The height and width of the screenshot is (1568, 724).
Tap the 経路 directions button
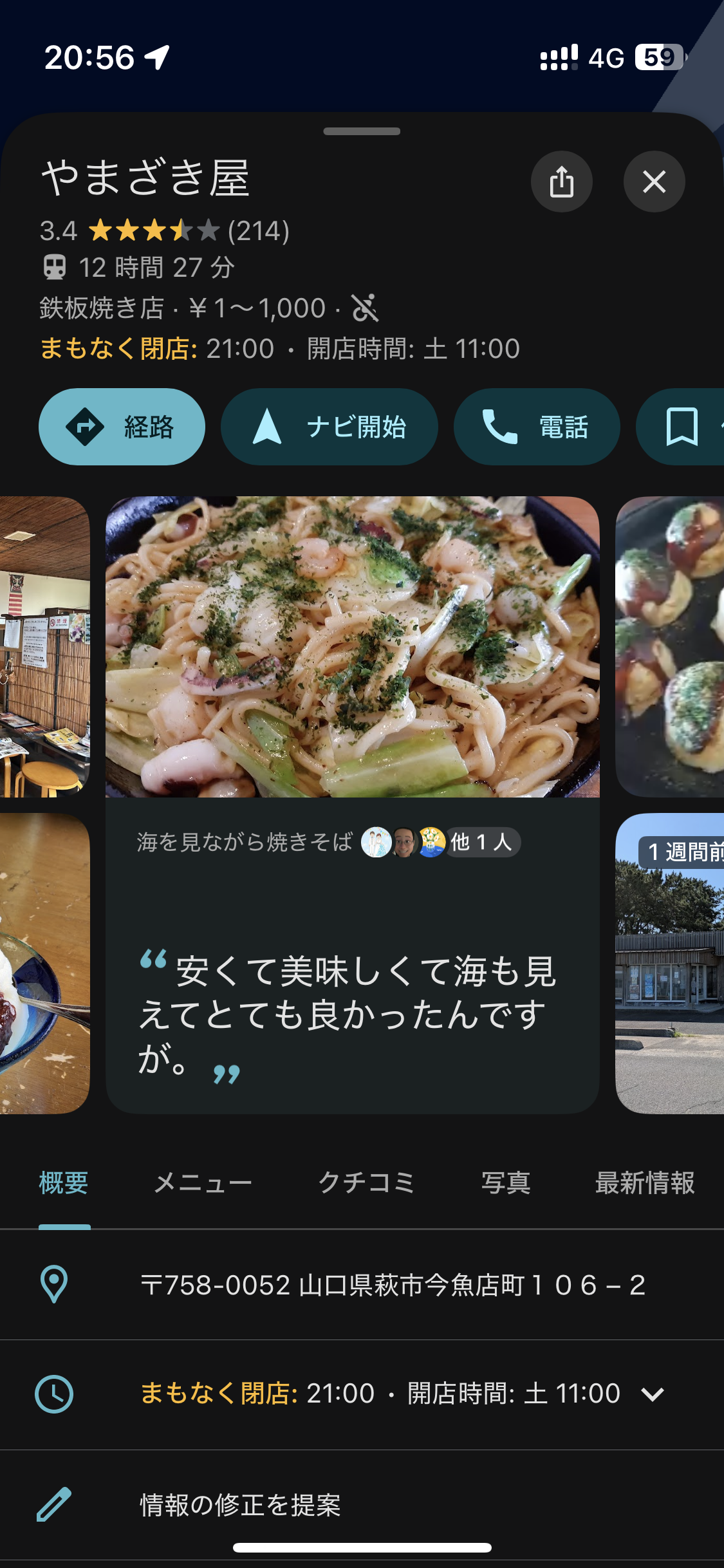tap(122, 426)
